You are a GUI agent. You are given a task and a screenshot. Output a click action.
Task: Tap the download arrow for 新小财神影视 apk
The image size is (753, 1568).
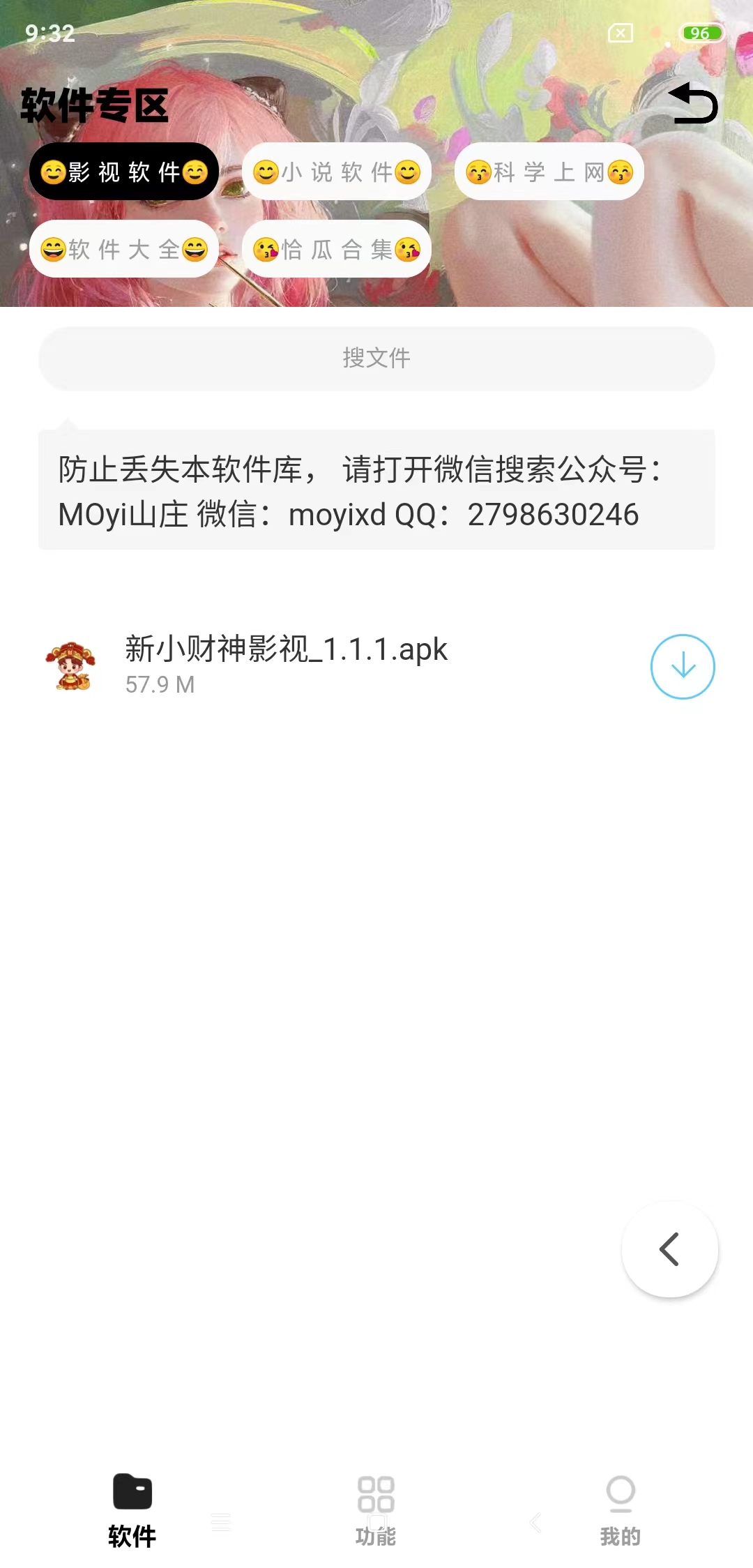pyautogui.click(x=682, y=666)
